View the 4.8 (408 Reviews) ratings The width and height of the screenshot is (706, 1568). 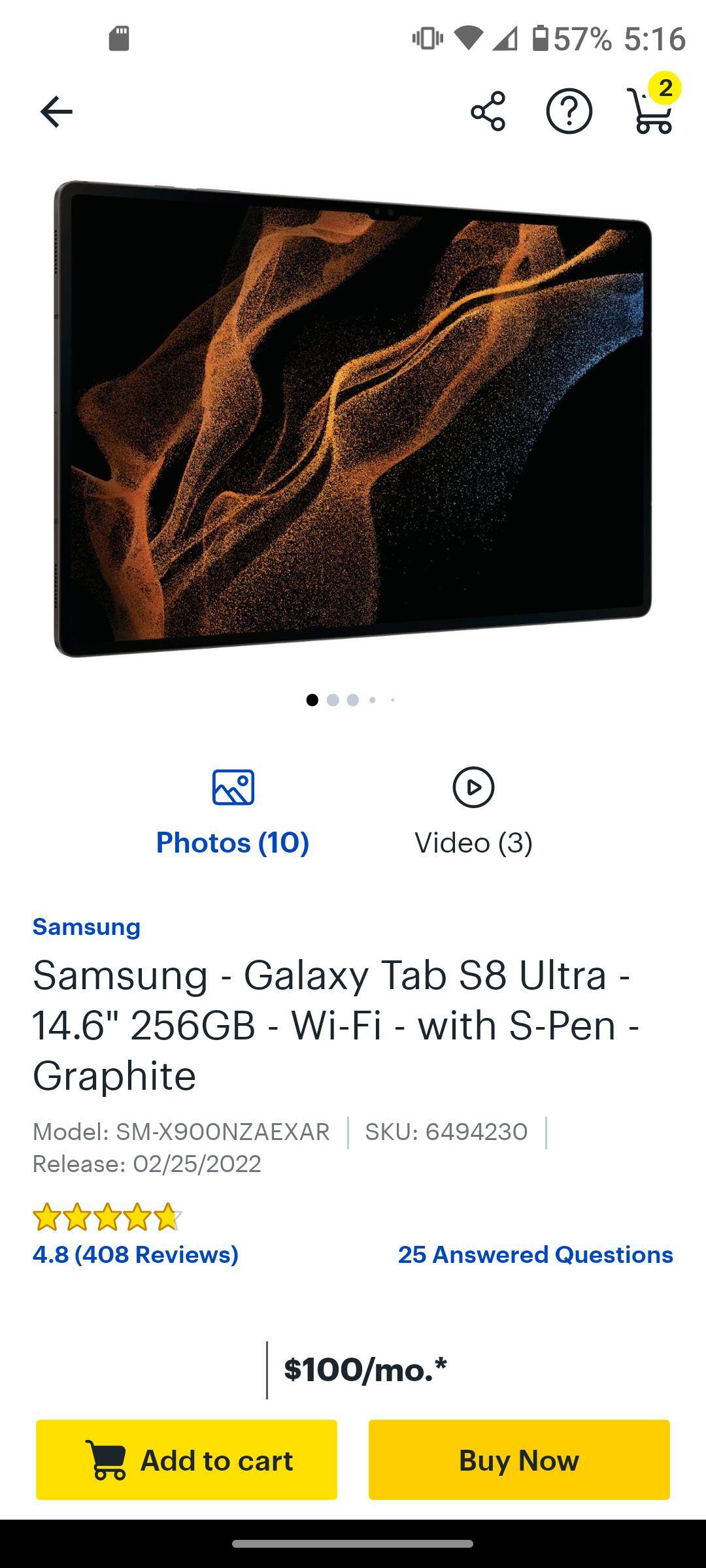click(135, 1254)
